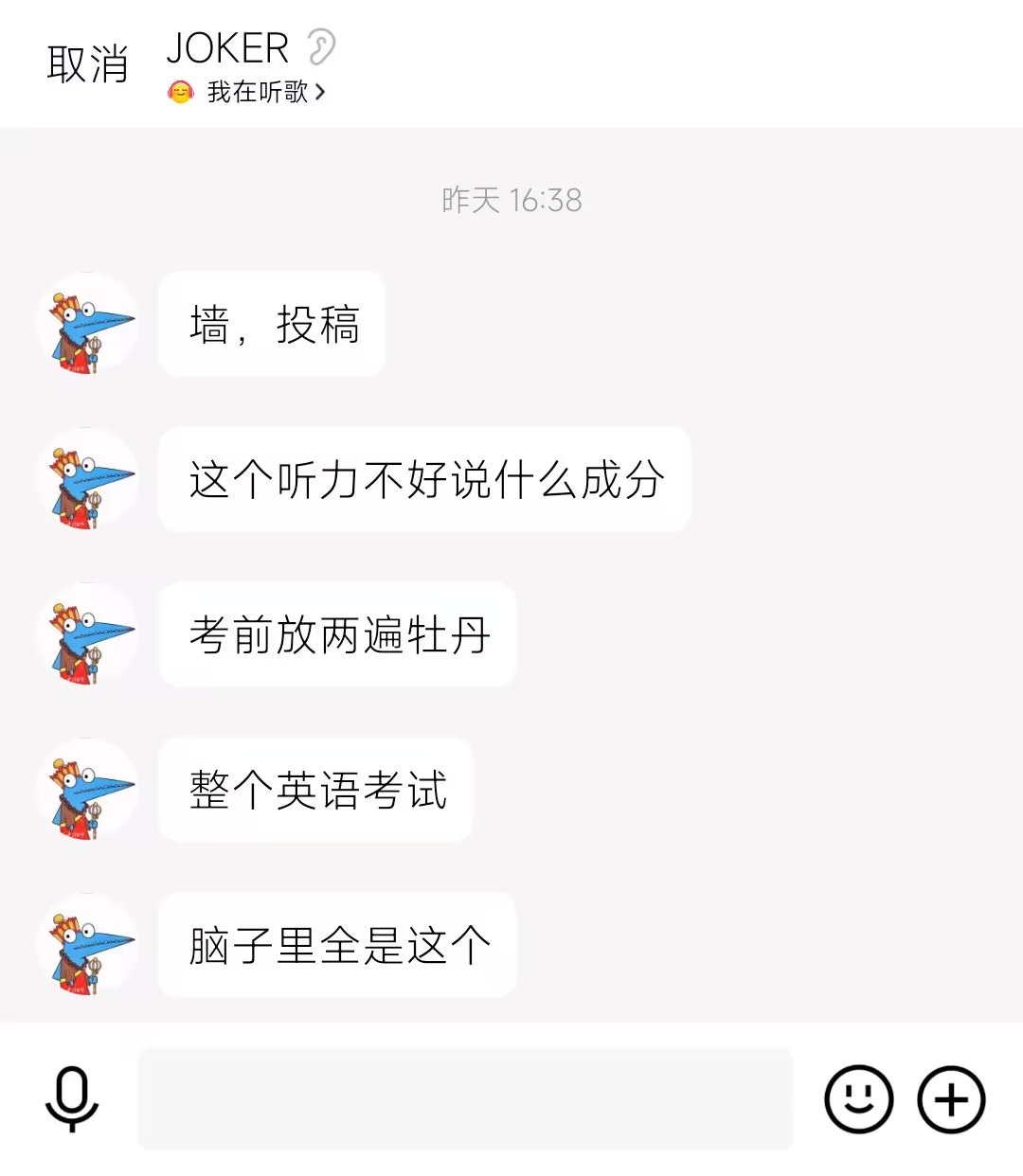
Task: Open the emoji picker
Action: point(858,1098)
